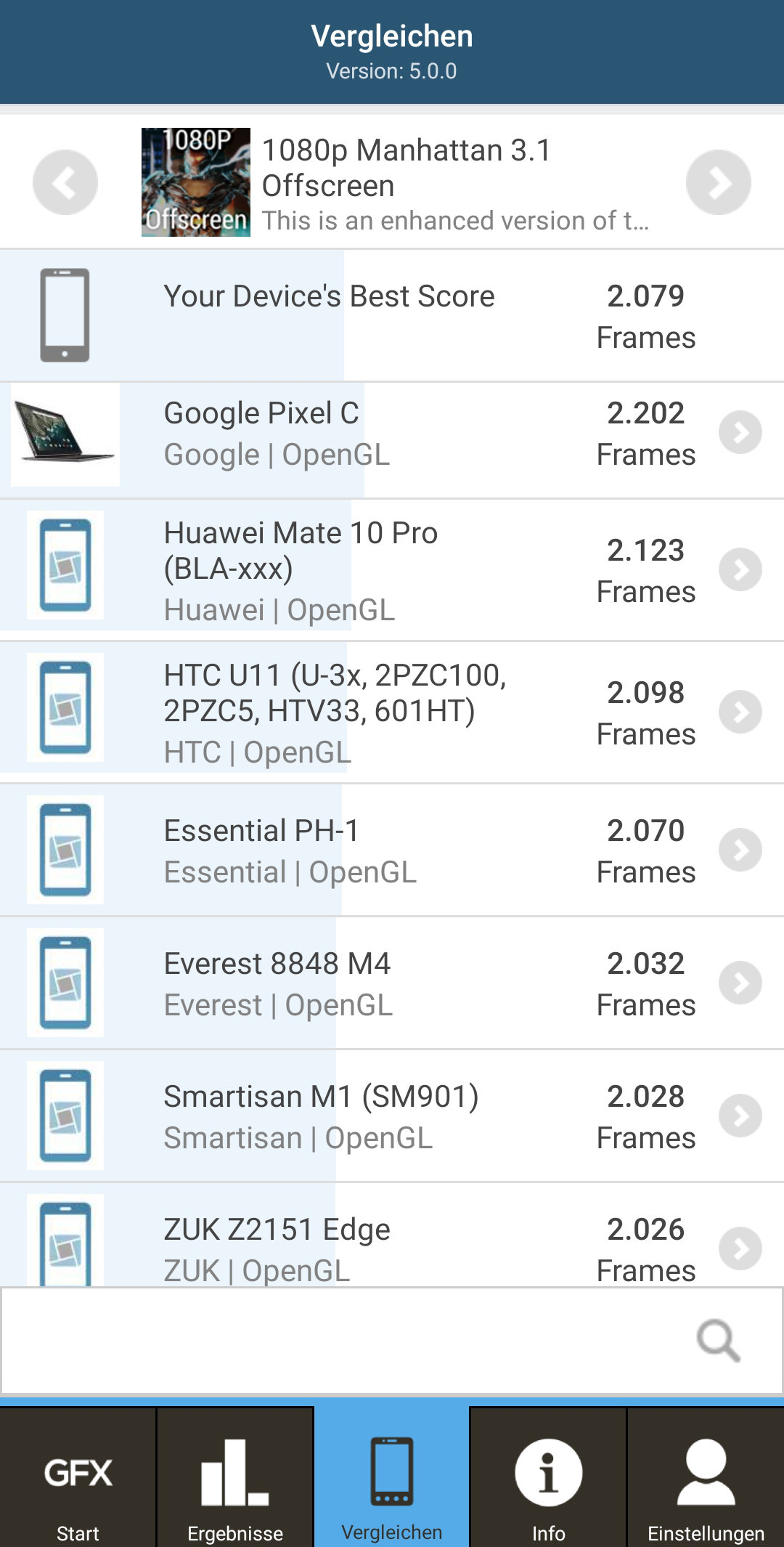The width and height of the screenshot is (784, 1547).
Task: Open Everest 8848 M4 result
Action: [392, 983]
